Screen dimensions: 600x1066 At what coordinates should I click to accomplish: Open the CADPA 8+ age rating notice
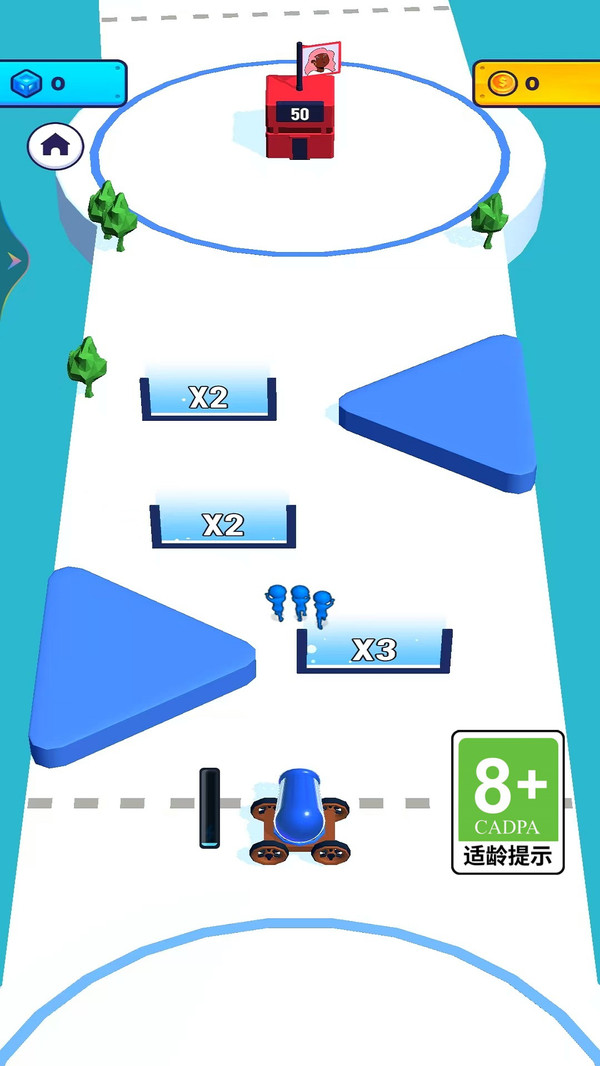point(508,802)
